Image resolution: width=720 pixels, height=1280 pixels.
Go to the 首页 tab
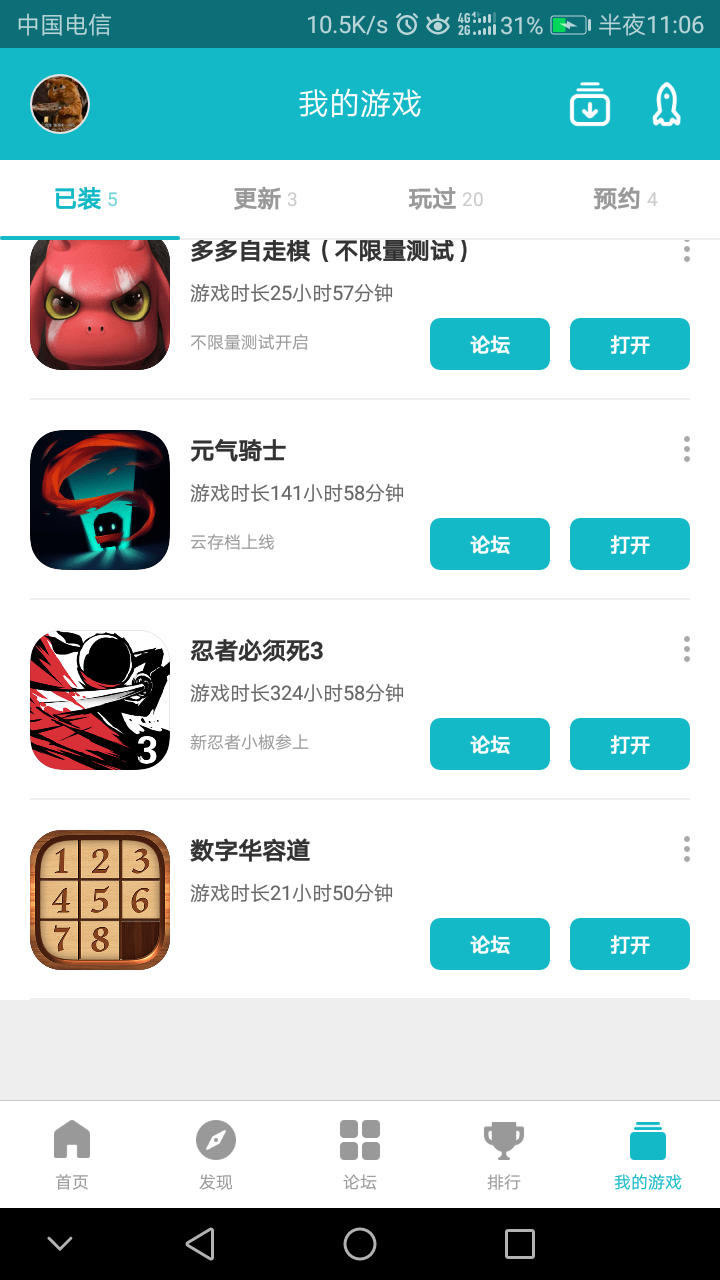coord(72,1155)
